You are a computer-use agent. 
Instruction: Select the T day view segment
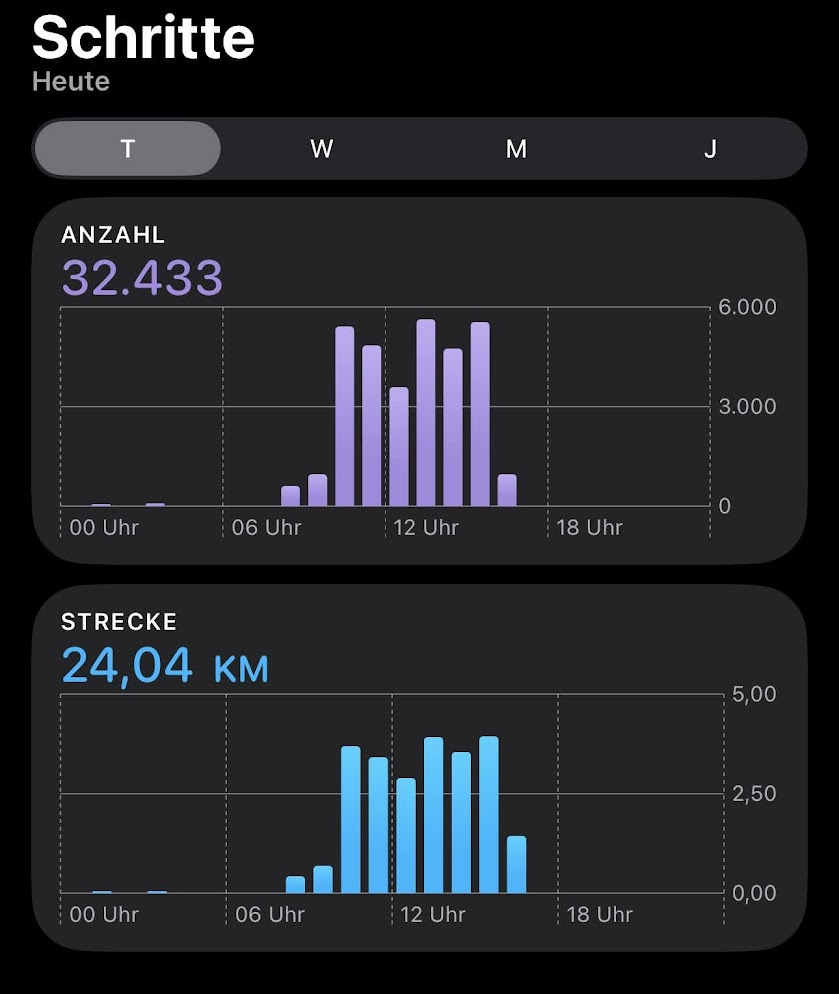(x=127, y=149)
